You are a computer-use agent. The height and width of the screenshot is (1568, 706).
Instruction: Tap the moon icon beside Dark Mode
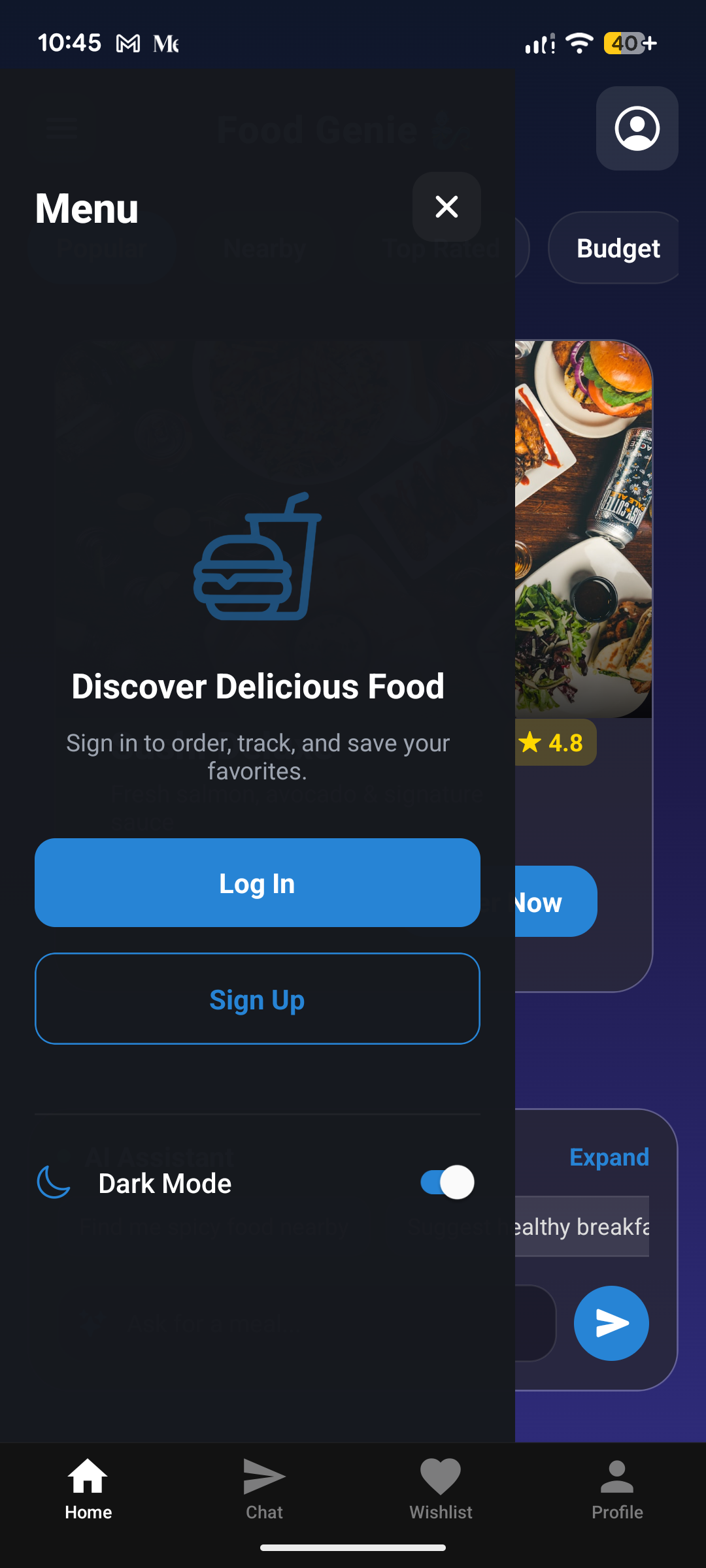point(54,1183)
